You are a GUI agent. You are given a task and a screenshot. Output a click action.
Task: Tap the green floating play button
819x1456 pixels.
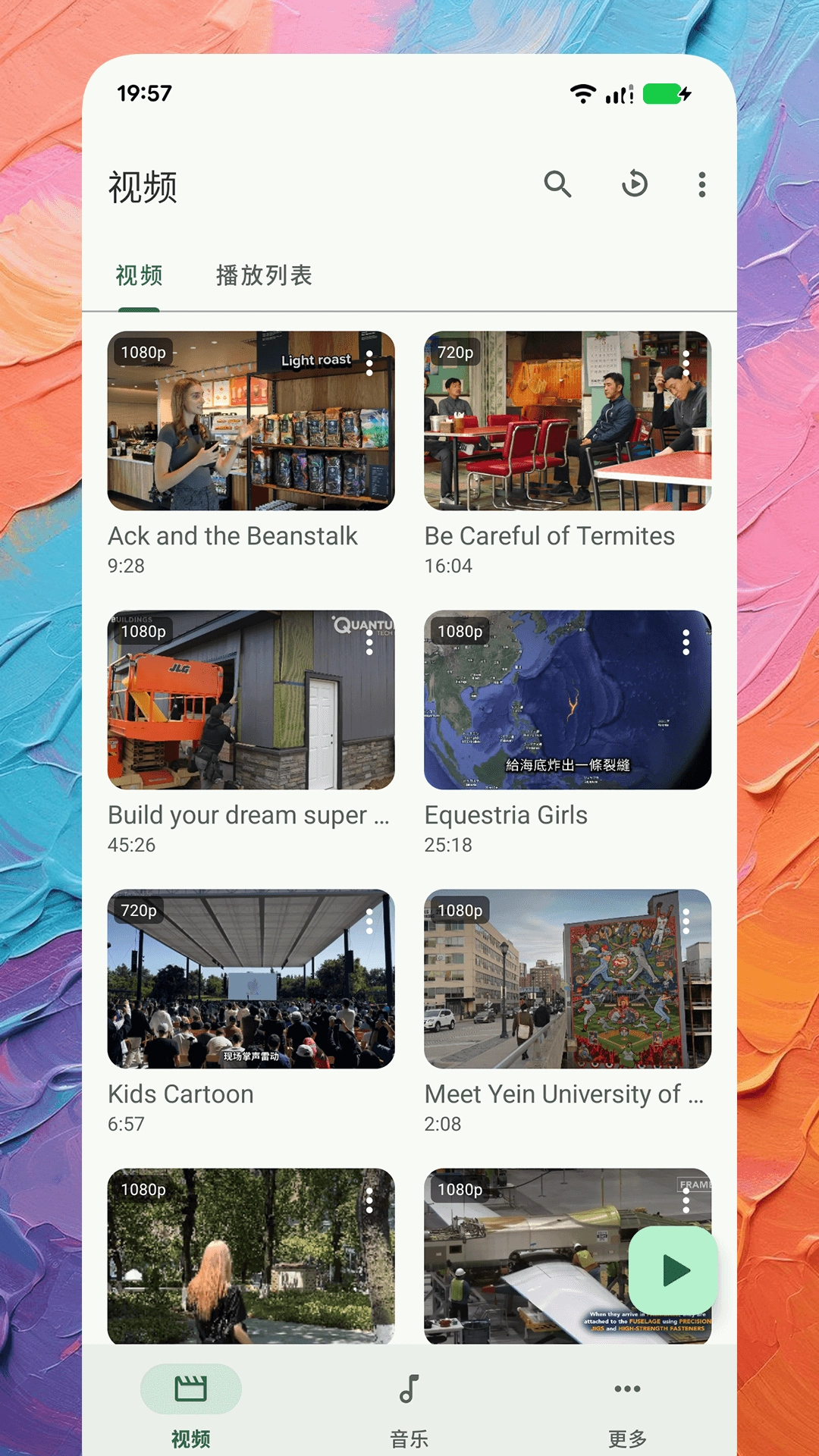pos(673,1270)
